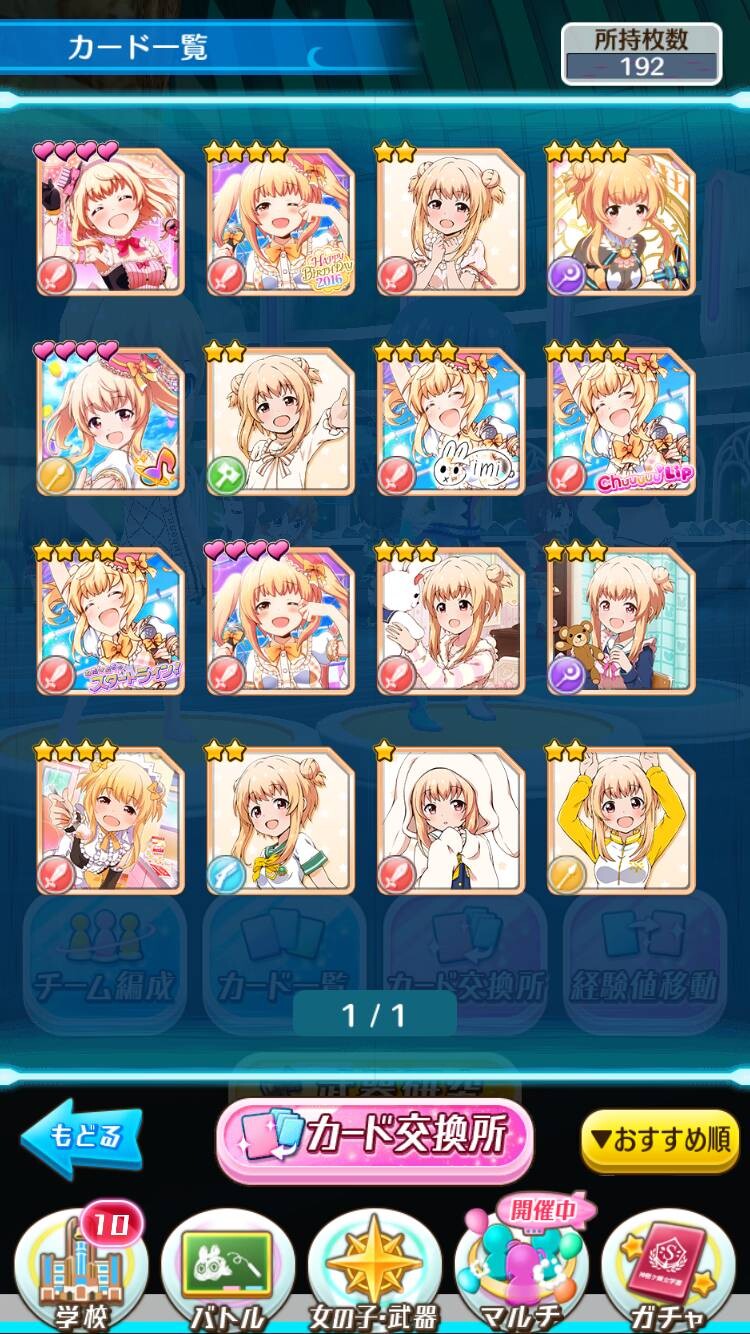Select the Chuuuu Lip card
The height and width of the screenshot is (1334, 750).
pos(621,421)
